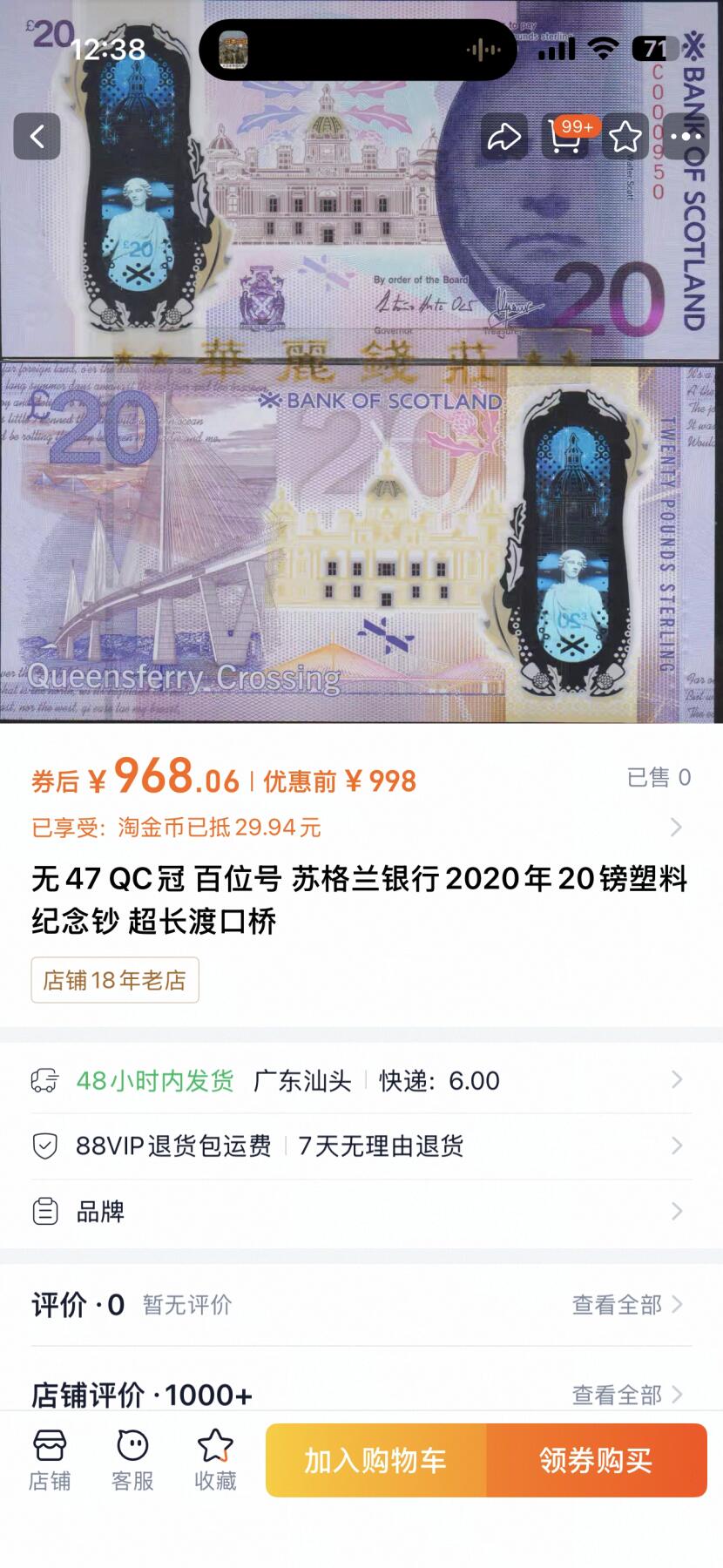Tap the 收藏 favorite star at bottom
The width and height of the screenshot is (723, 1568).
point(215,1459)
